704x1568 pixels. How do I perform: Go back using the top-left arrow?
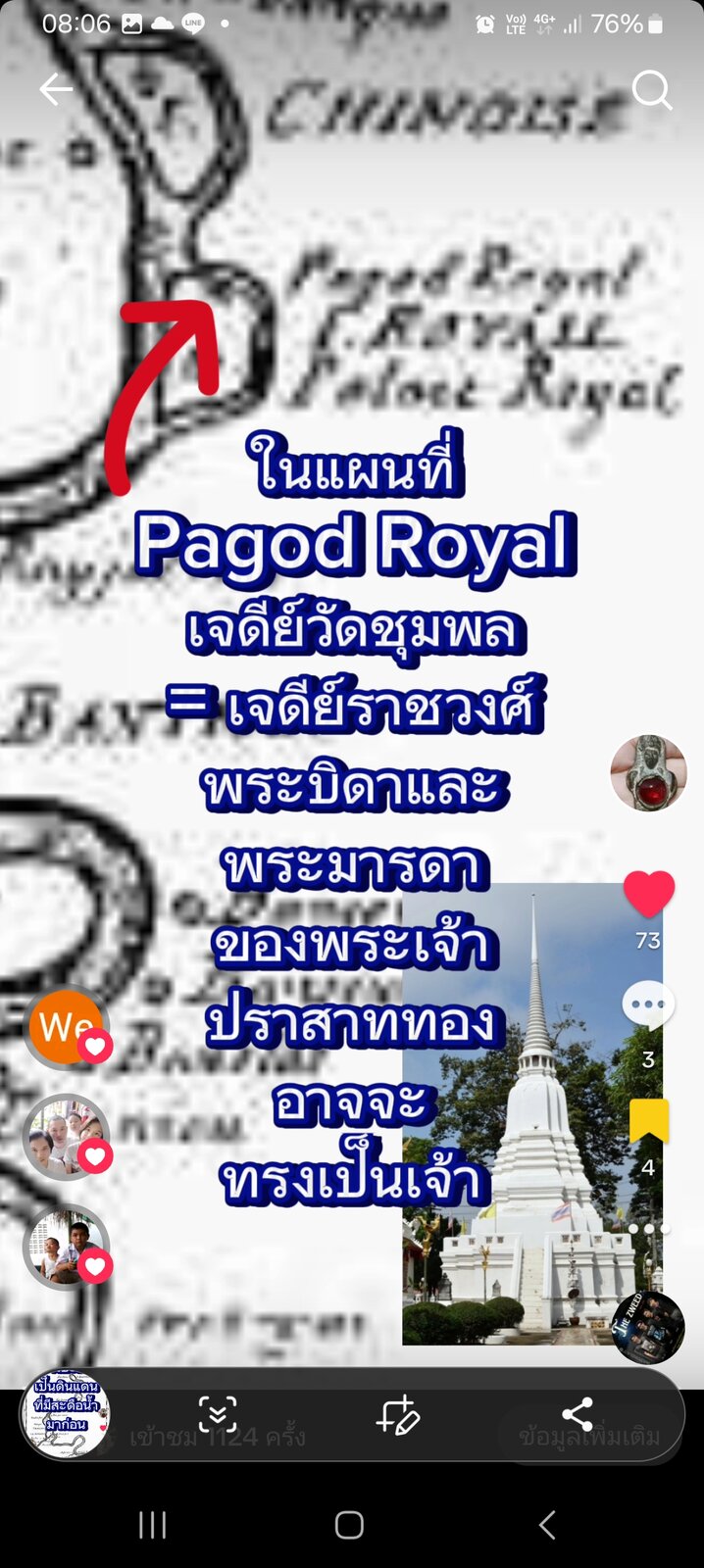[56, 90]
